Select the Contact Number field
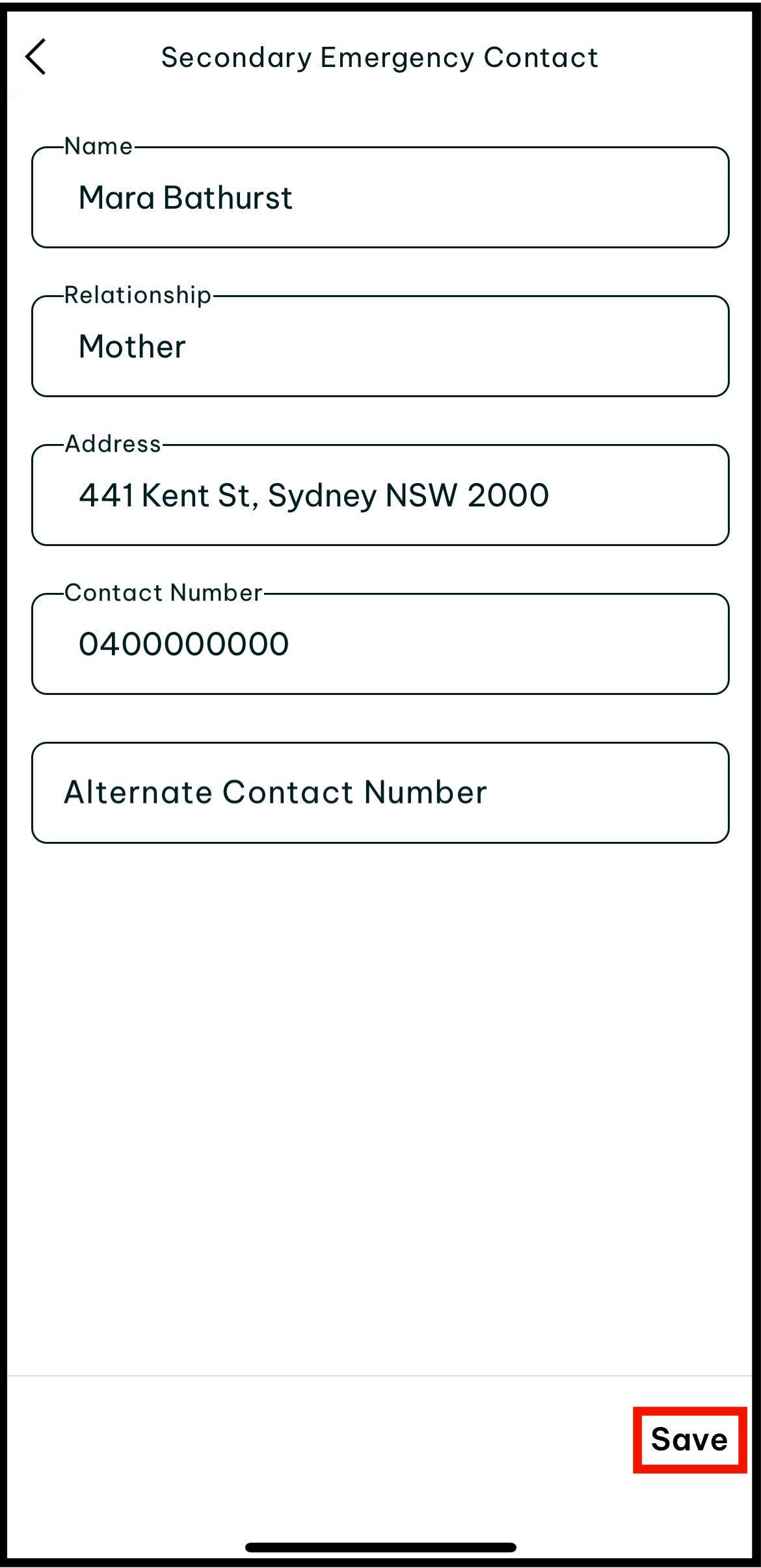 380,644
